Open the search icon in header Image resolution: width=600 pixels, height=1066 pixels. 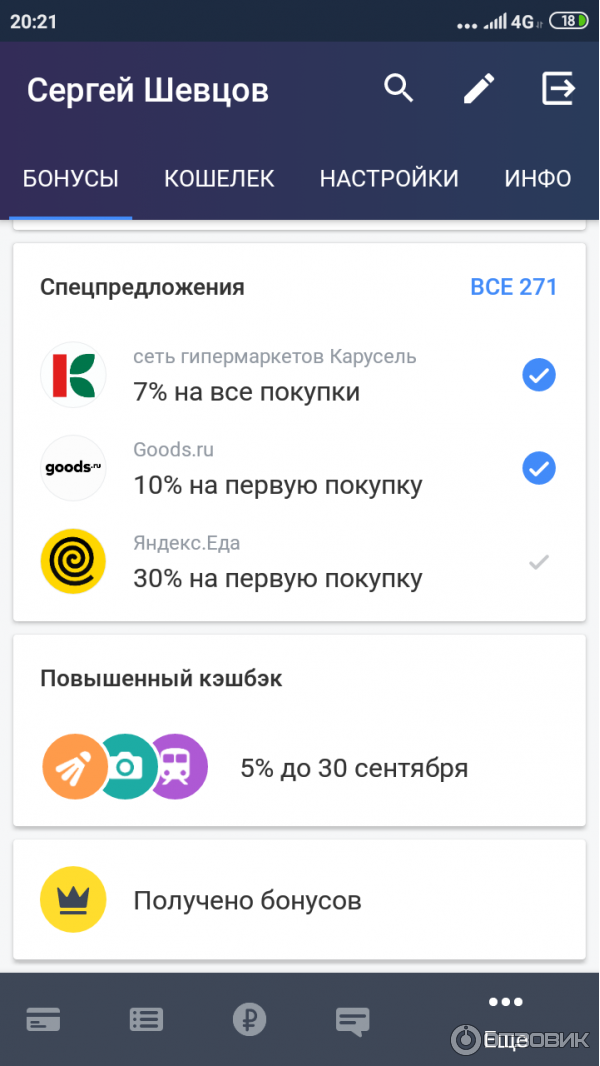[x=399, y=89]
